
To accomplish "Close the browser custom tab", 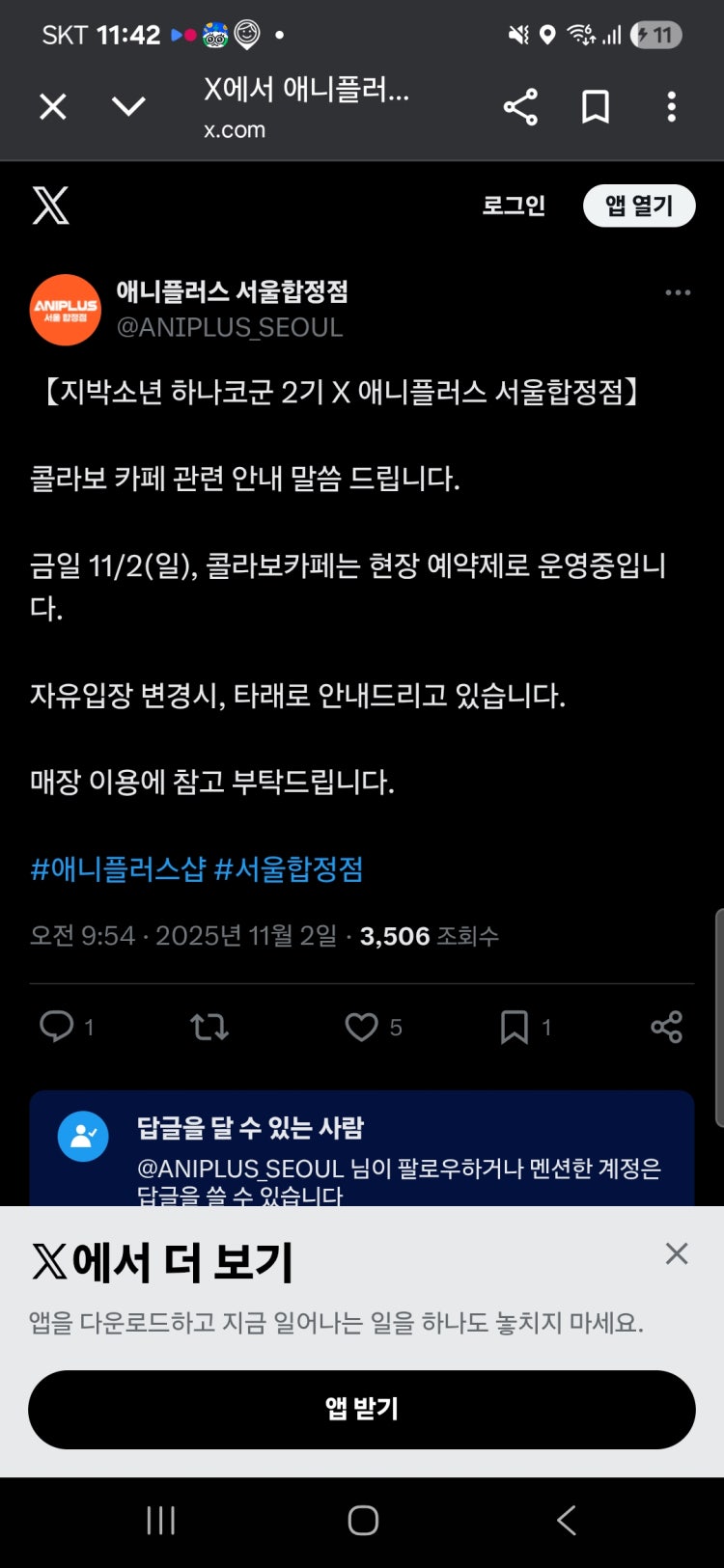I will [53, 106].
